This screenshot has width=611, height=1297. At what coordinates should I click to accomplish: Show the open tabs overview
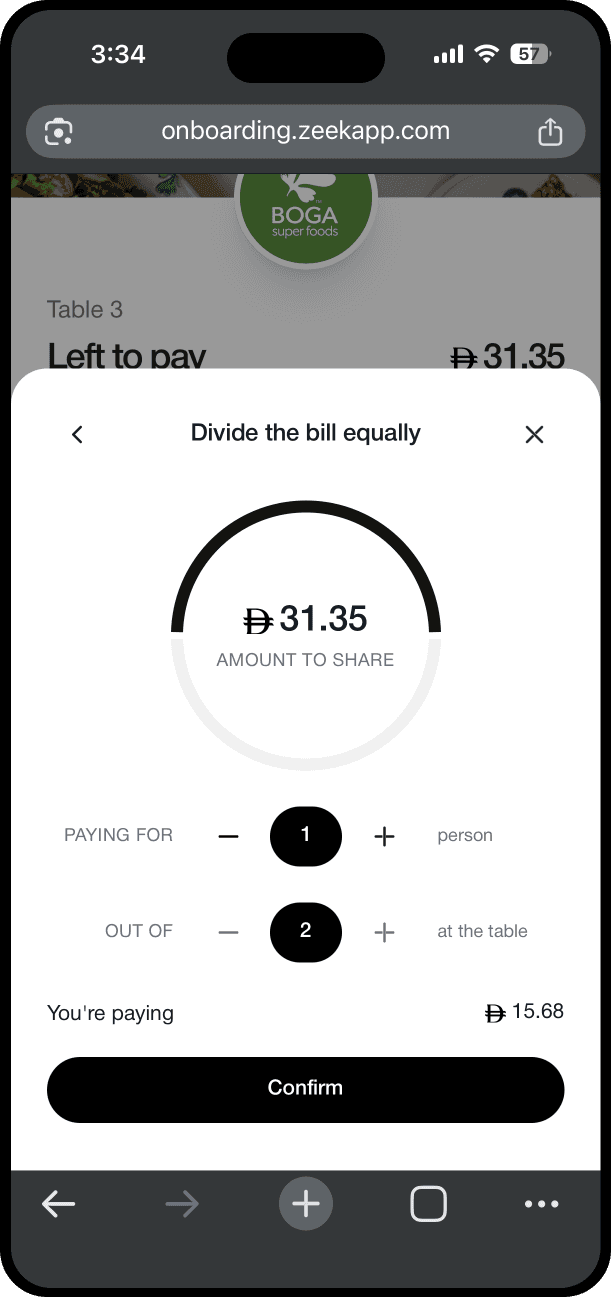point(428,1204)
